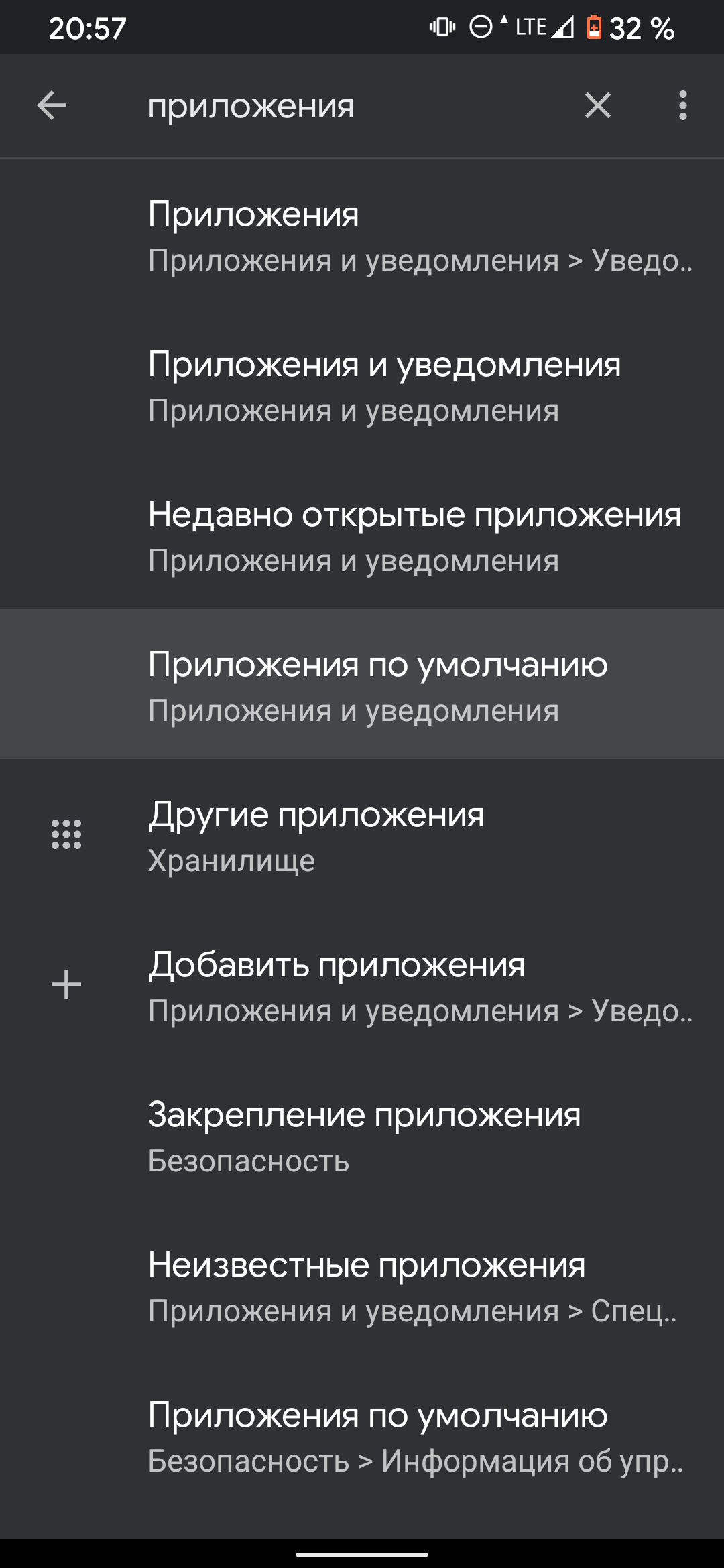This screenshot has width=724, height=1568.
Task: Open the 'Приложения' result
Action: (x=362, y=236)
